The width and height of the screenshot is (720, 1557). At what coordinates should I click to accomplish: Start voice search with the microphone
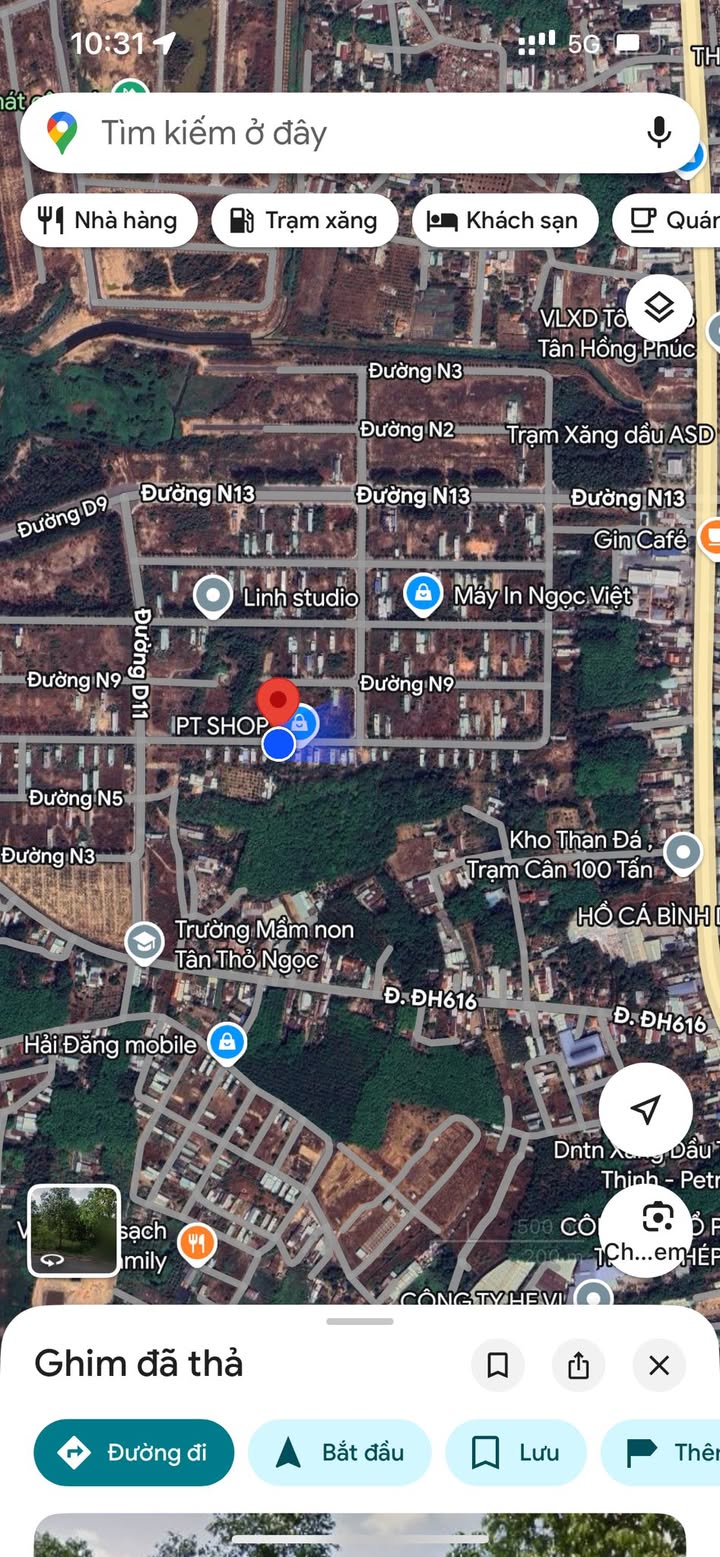[x=658, y=132]
